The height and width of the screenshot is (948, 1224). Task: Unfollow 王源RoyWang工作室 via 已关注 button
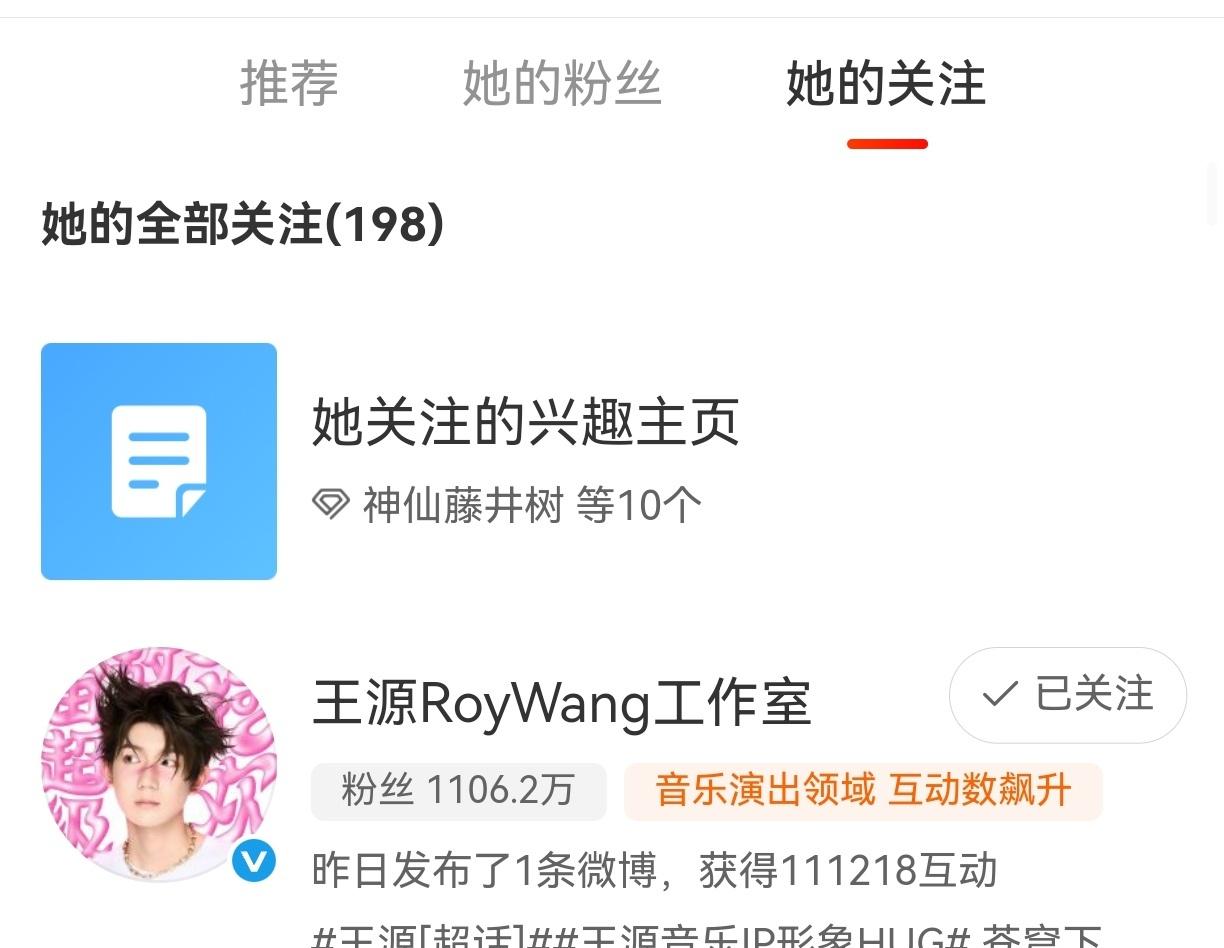1067,695
